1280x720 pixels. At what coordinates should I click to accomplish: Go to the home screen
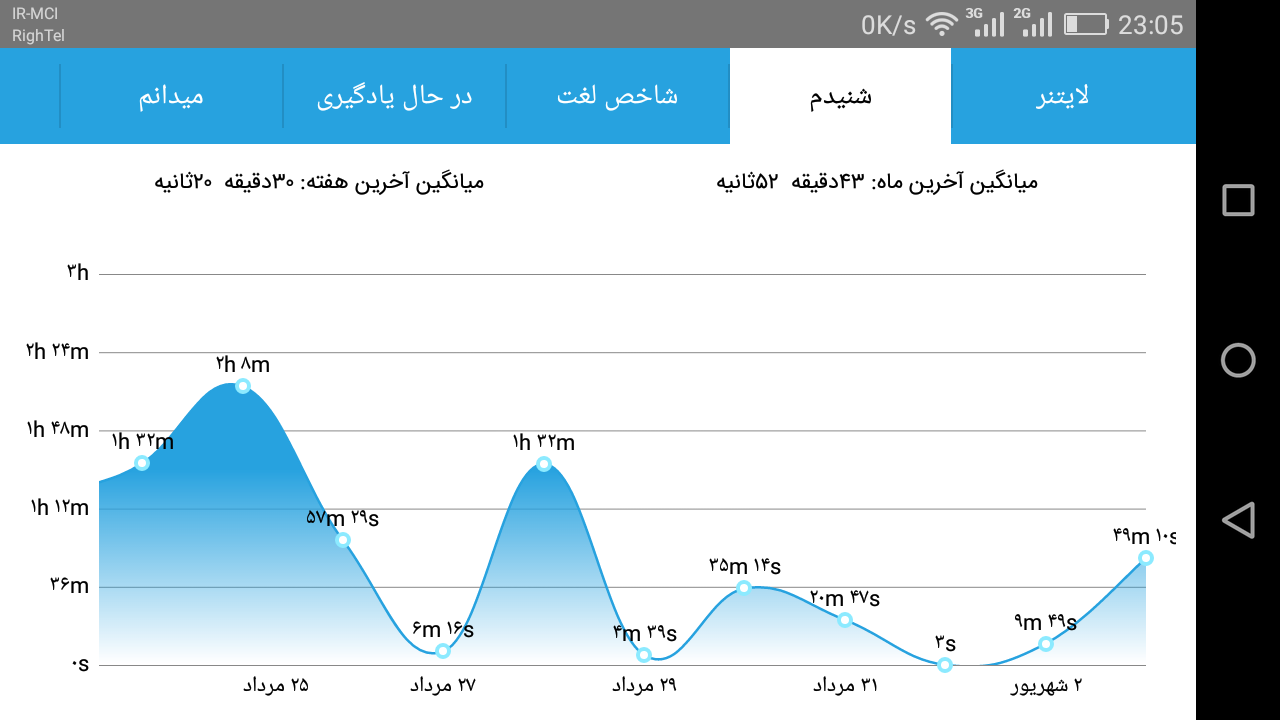(x=1238, y=360)
